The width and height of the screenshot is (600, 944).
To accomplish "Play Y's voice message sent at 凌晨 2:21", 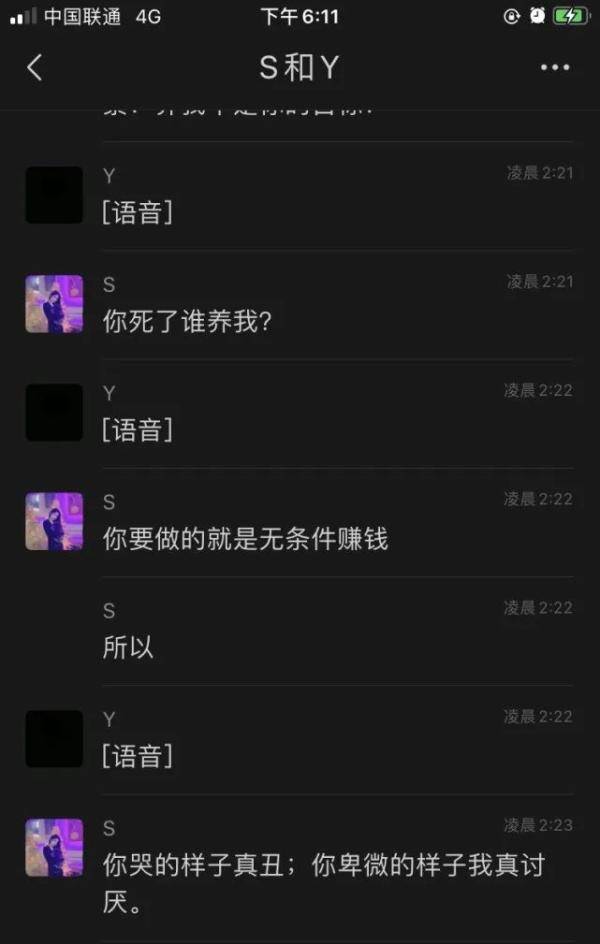I will coord(138,212).
